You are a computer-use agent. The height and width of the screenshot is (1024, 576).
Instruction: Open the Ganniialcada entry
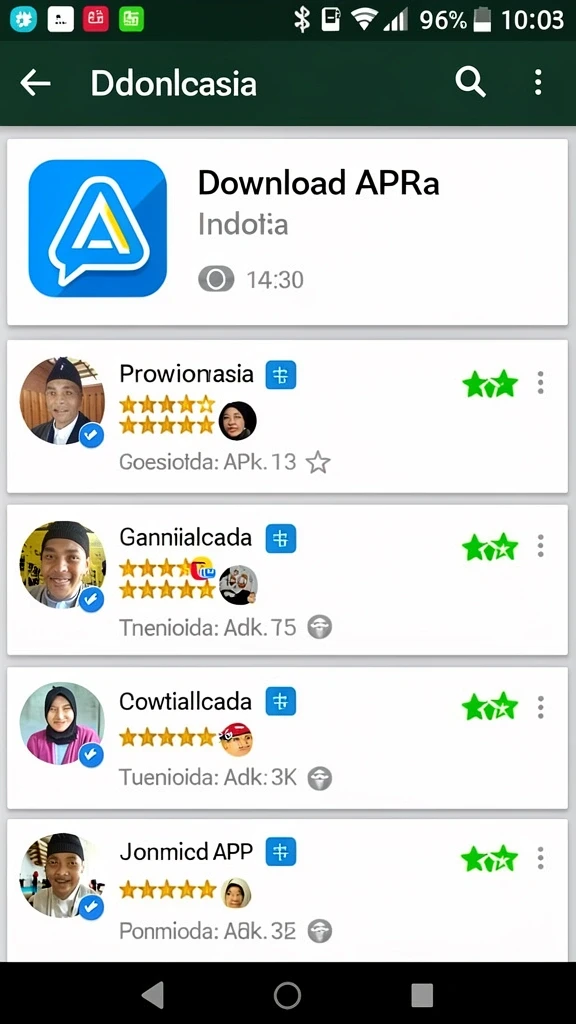[x=287, y=580]
